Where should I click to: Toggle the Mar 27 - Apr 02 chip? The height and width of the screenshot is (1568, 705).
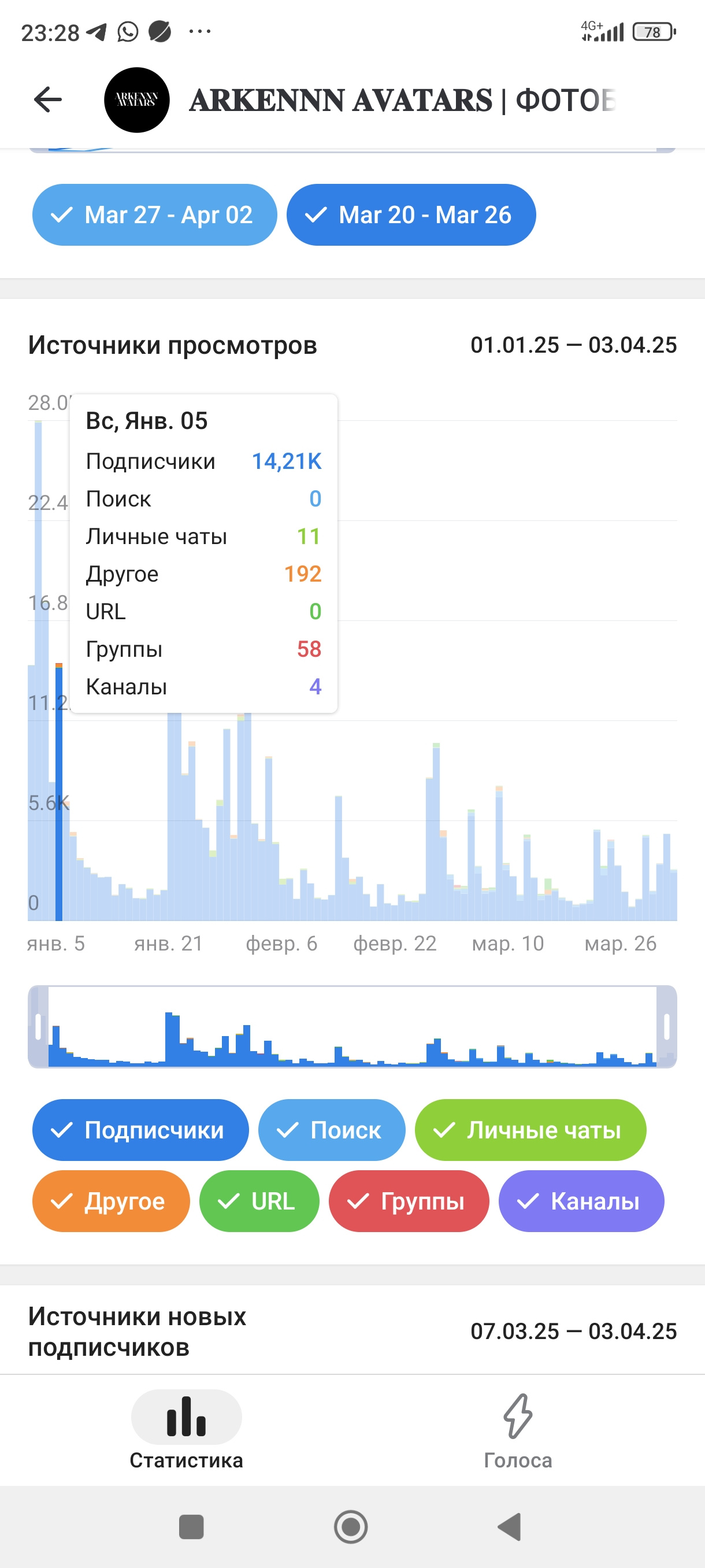154,215
